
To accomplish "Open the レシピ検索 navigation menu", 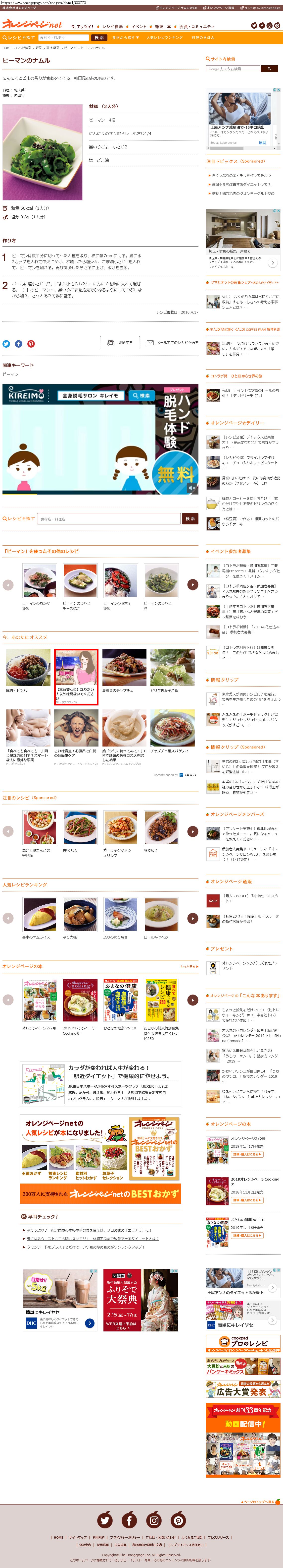I will [112, 27].
